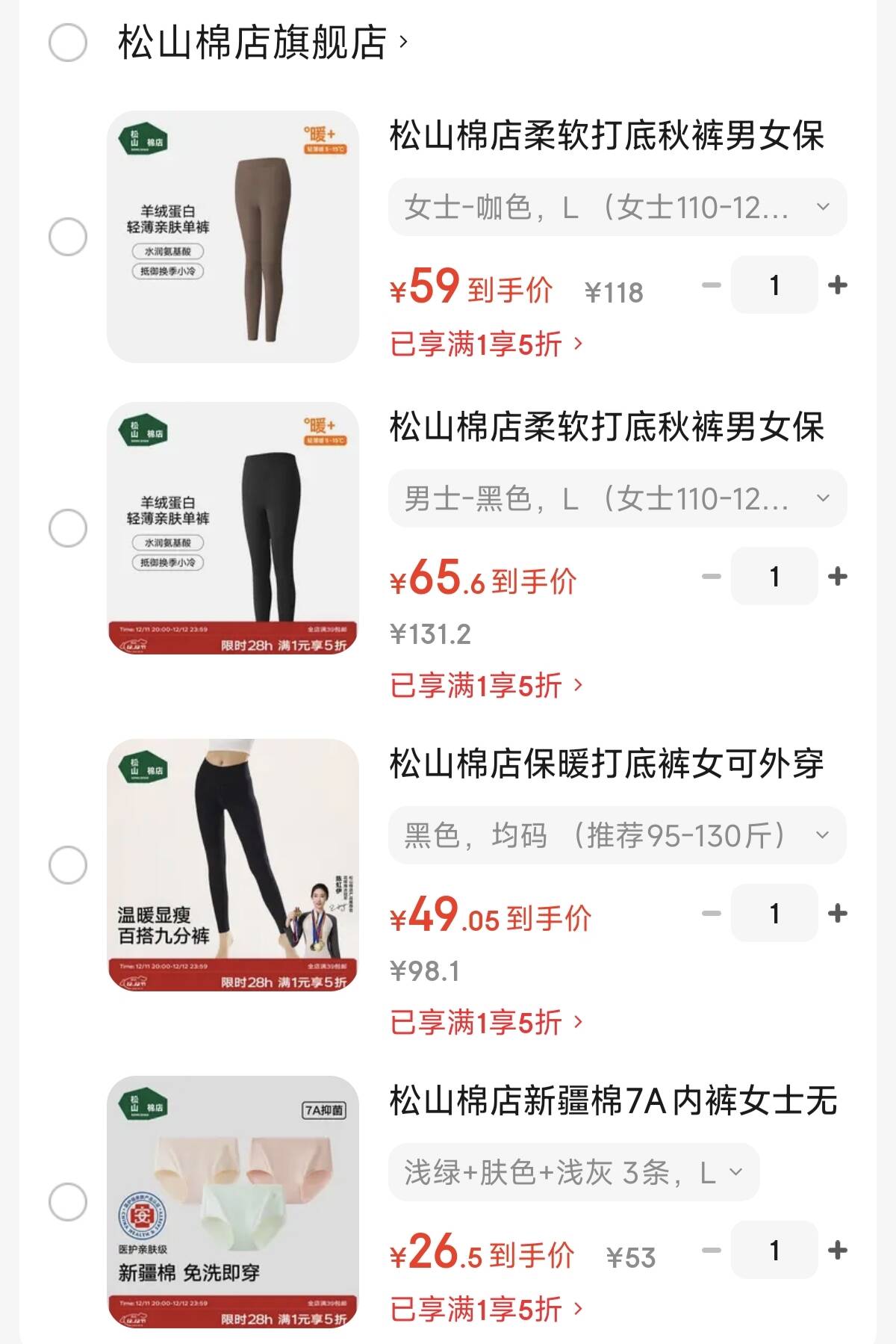The image size is (896, 1344).
Task: Open the 男士-黑色, L variant dropdown
Action: tap(617, 498)
